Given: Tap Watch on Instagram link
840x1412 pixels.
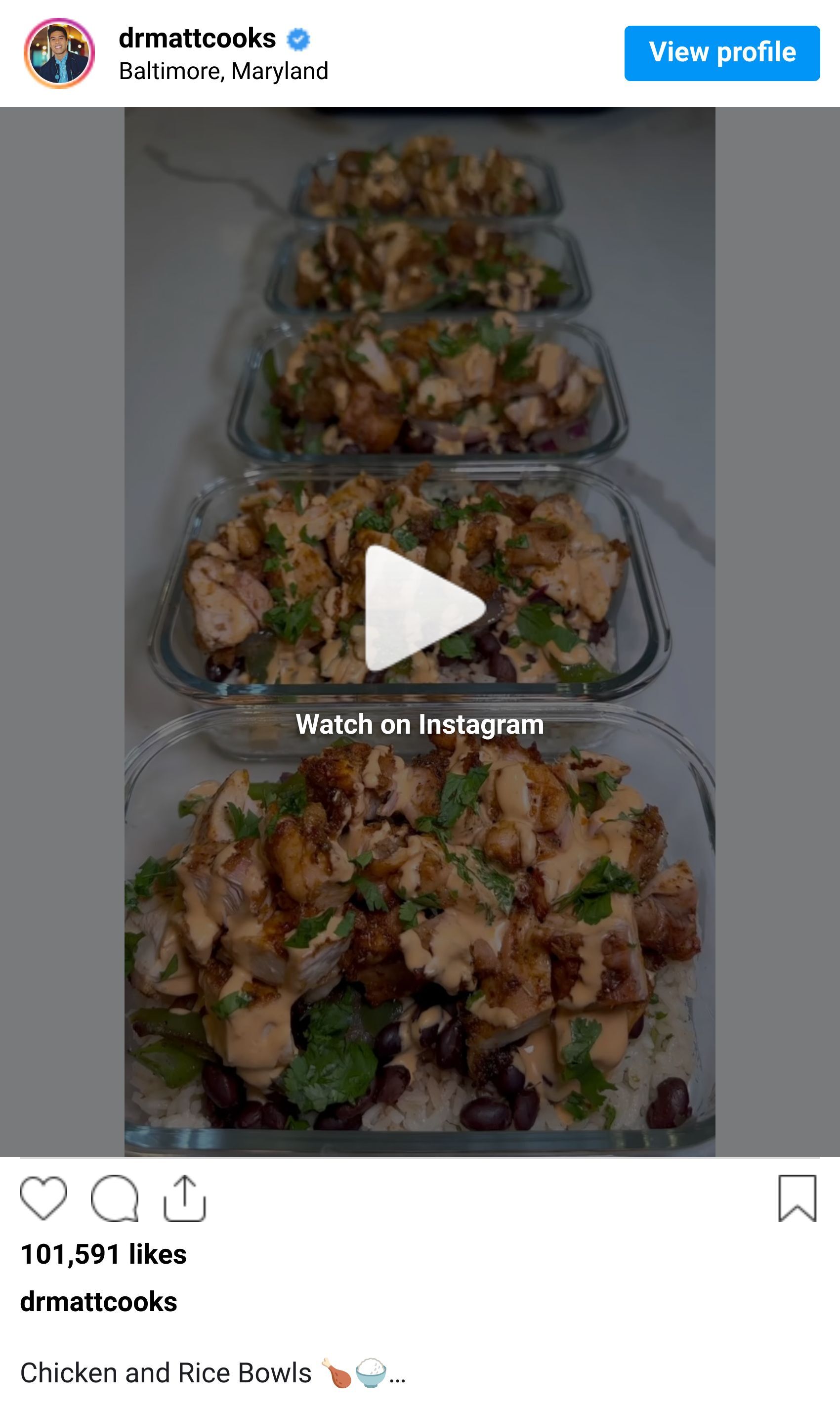Looking at the screenshot, I should (x=420, y=724).
